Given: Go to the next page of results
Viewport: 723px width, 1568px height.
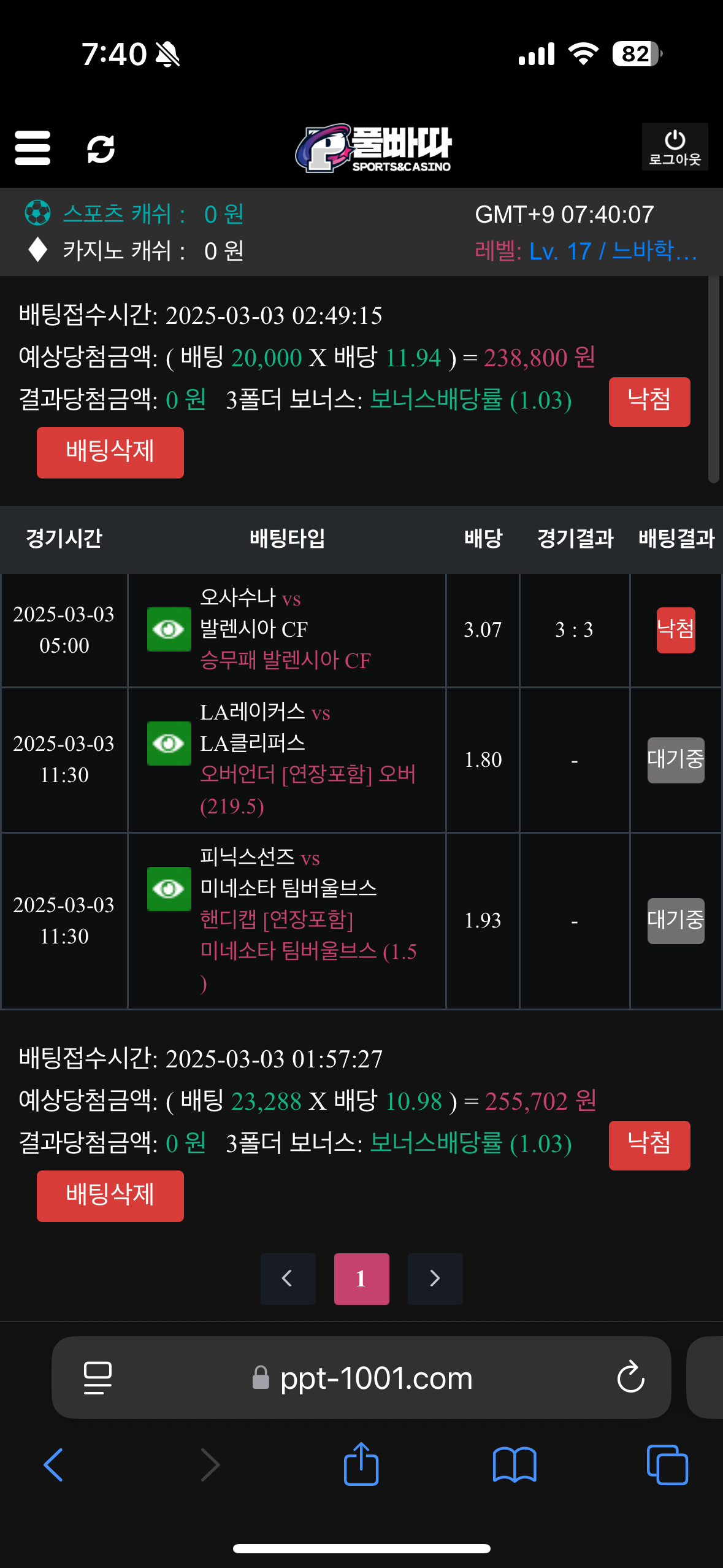Looking at the screenshot, I should [435, 1278].
